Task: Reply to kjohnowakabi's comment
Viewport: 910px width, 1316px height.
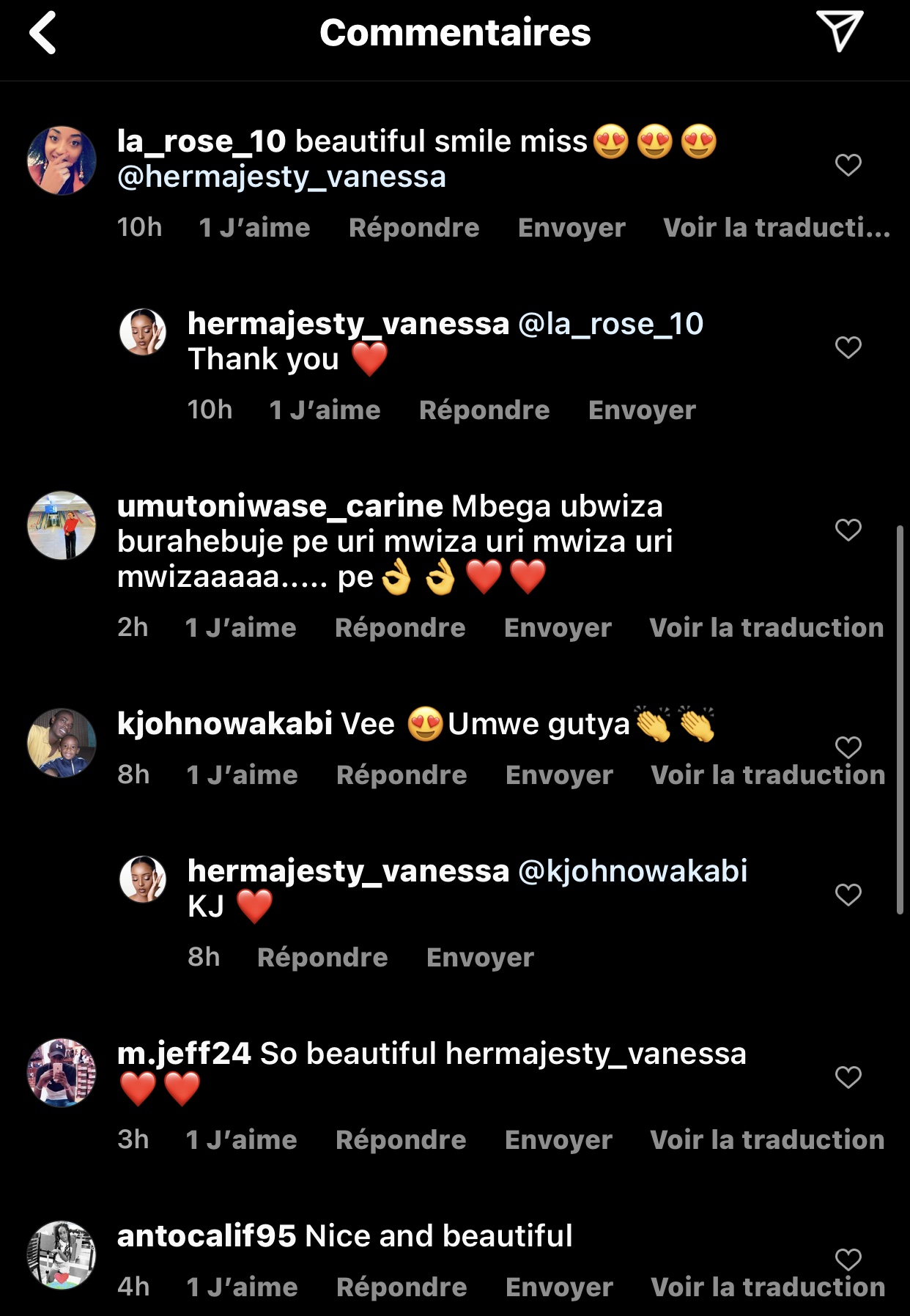Action: point(402,775)
